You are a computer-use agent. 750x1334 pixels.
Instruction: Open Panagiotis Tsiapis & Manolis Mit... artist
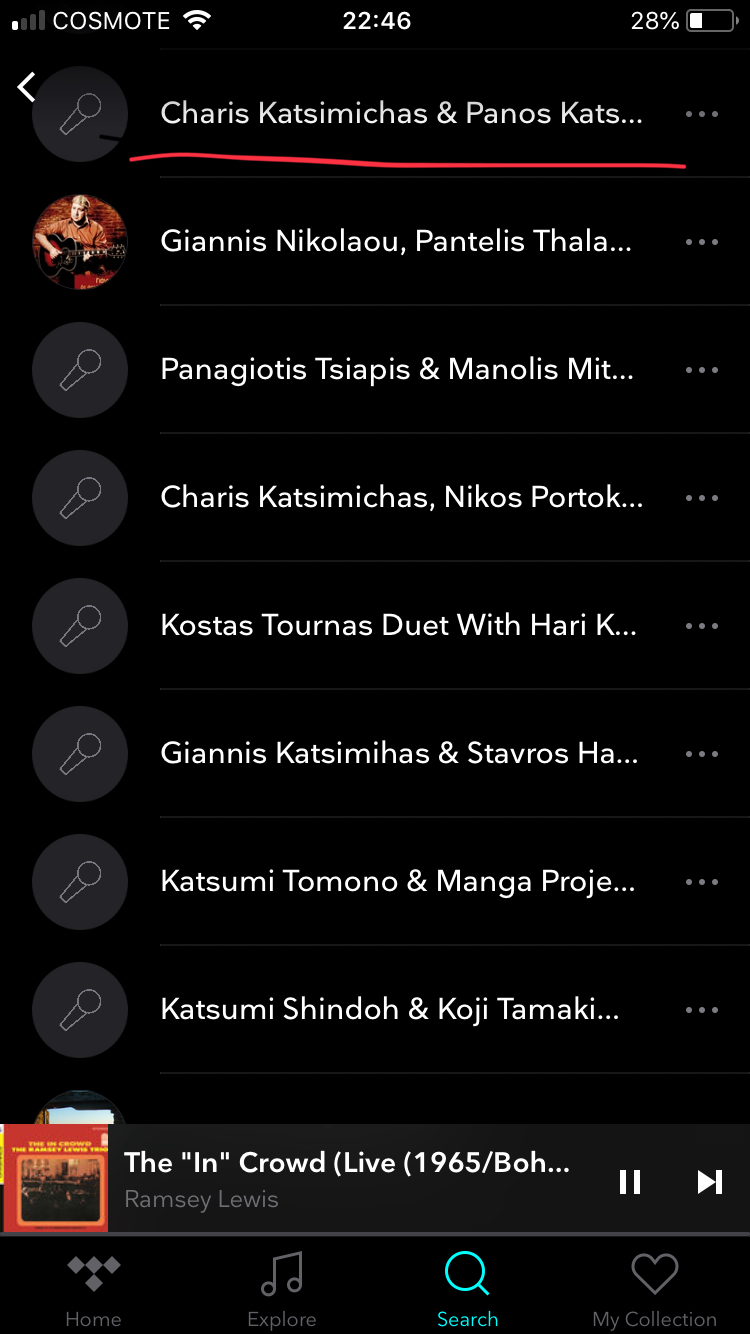click(x=396, y=370)
